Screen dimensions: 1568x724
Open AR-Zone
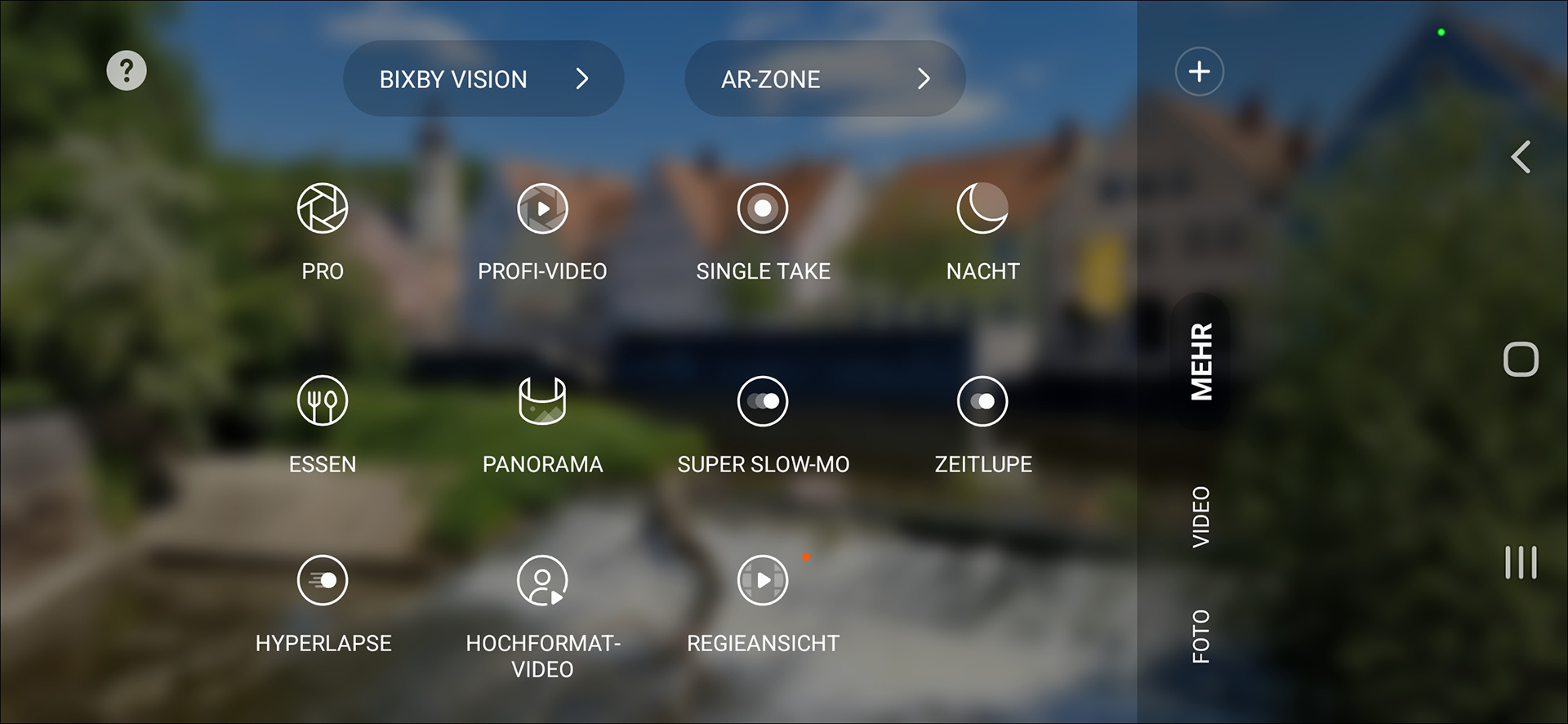[825, 78]
